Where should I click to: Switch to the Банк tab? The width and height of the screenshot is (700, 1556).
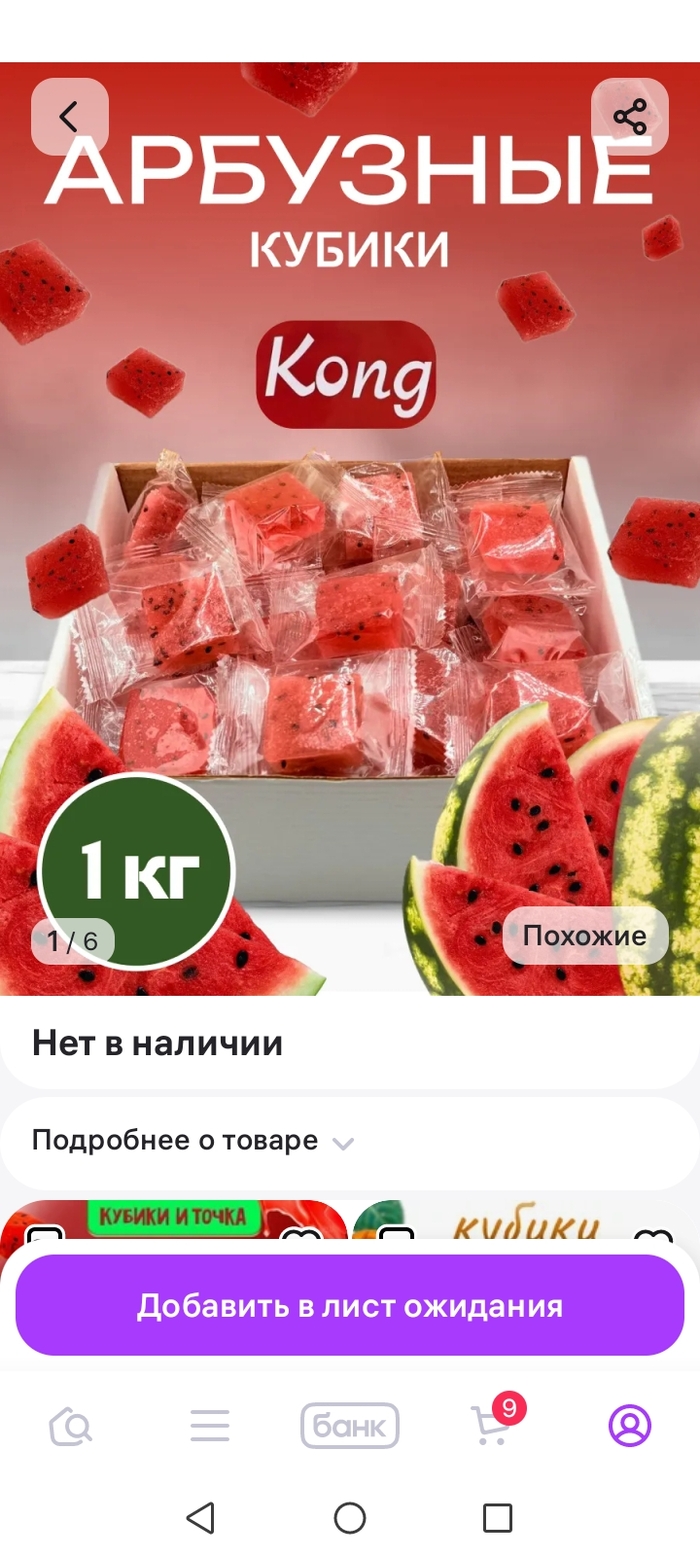350,1426
